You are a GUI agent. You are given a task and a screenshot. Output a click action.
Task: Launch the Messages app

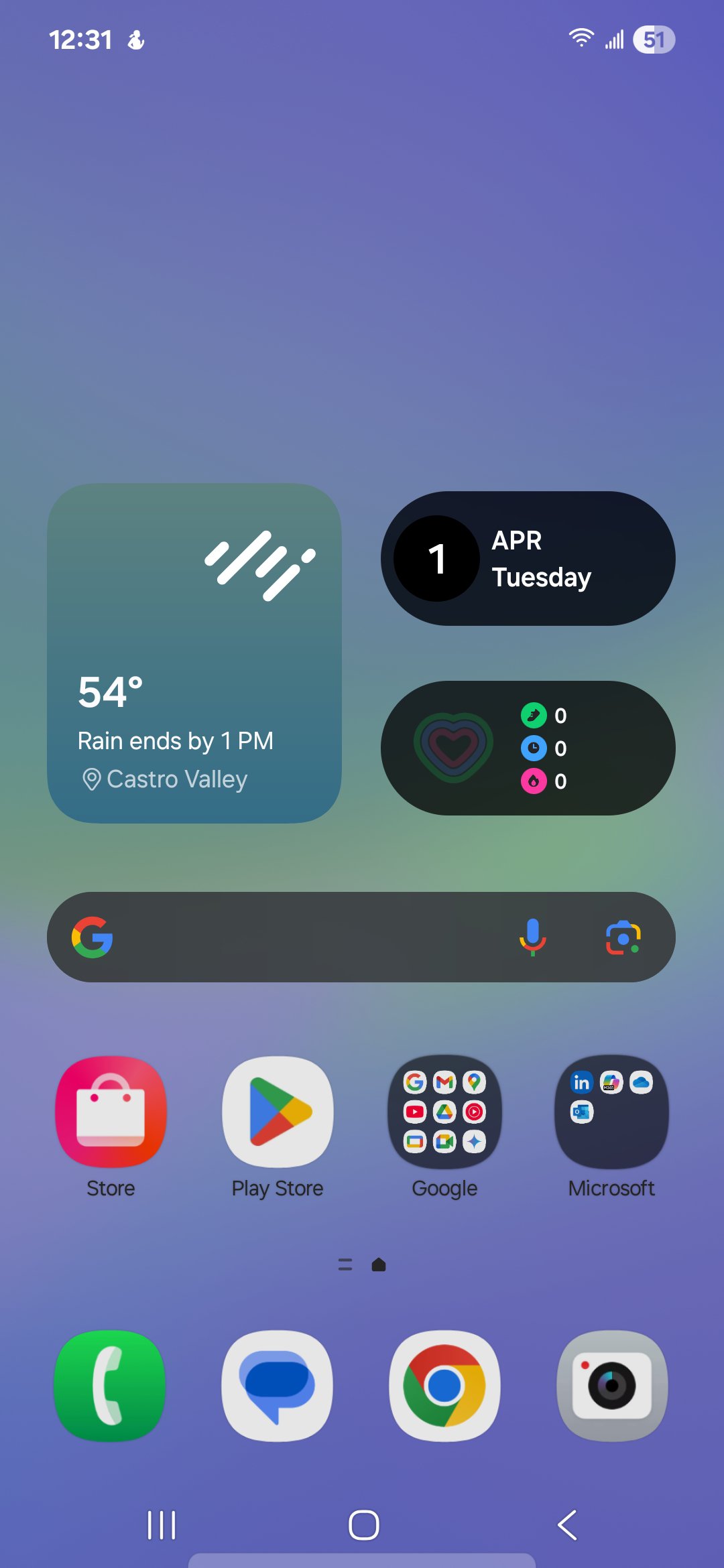click(x=278, y=1385)
